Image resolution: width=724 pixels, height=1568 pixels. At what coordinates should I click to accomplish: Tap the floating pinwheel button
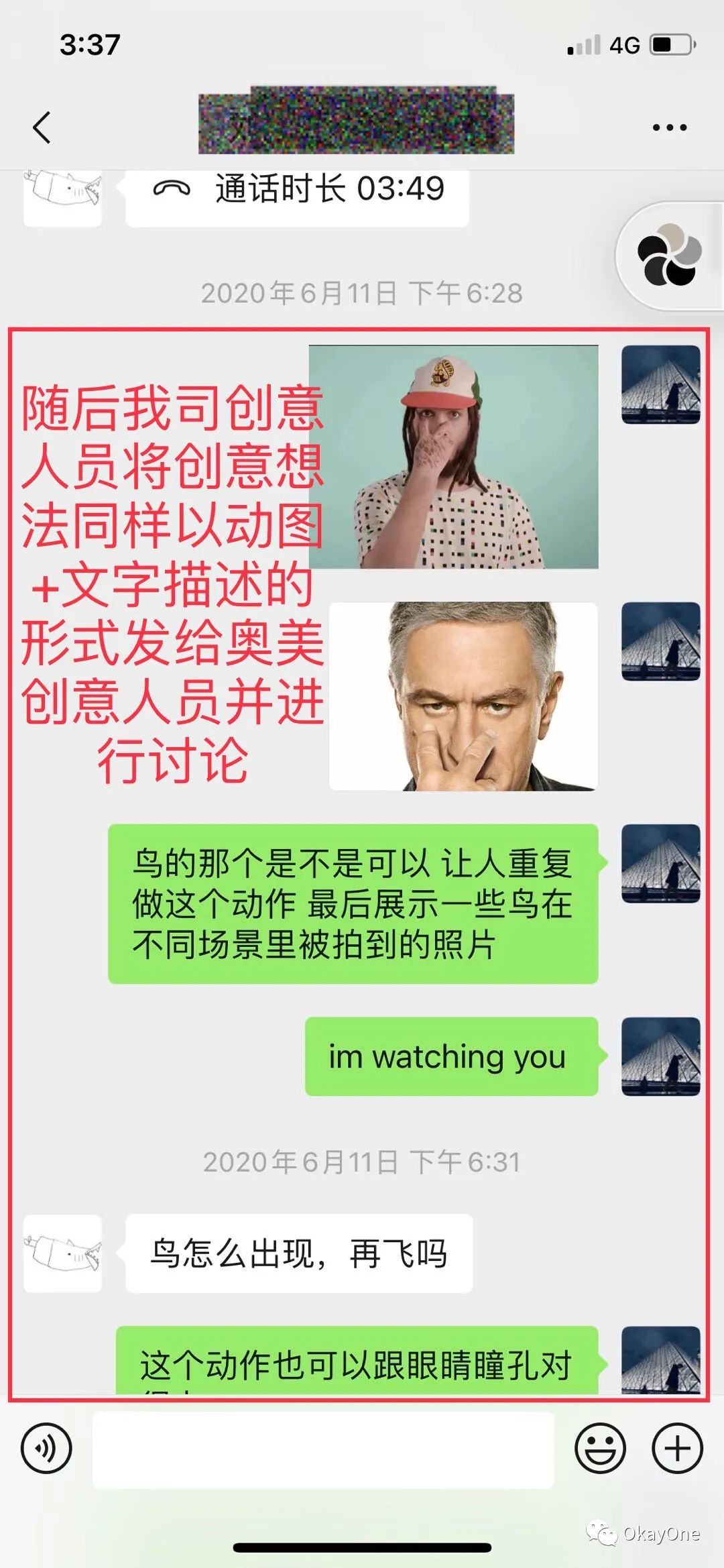(x=669, y=256)
